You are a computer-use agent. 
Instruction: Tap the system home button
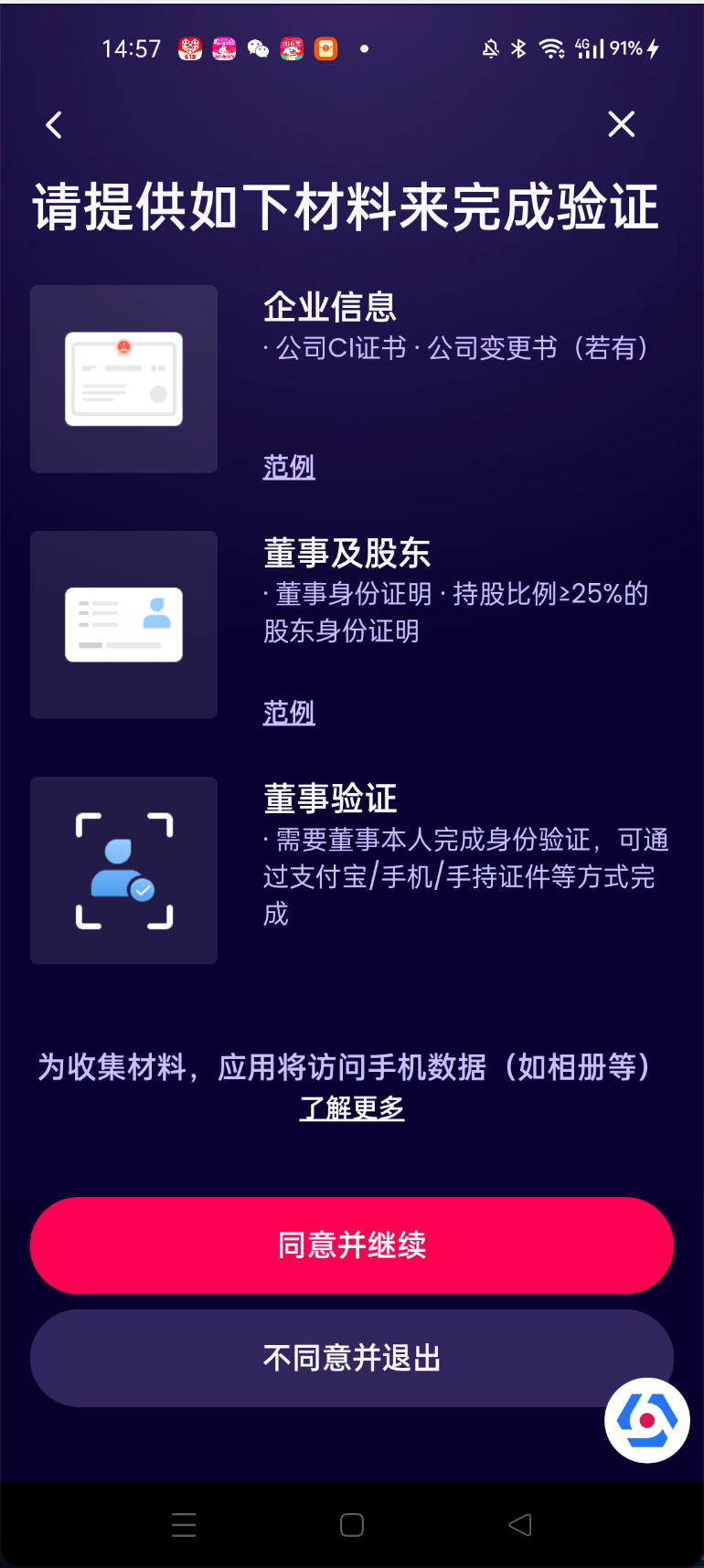pos(352,1525)
